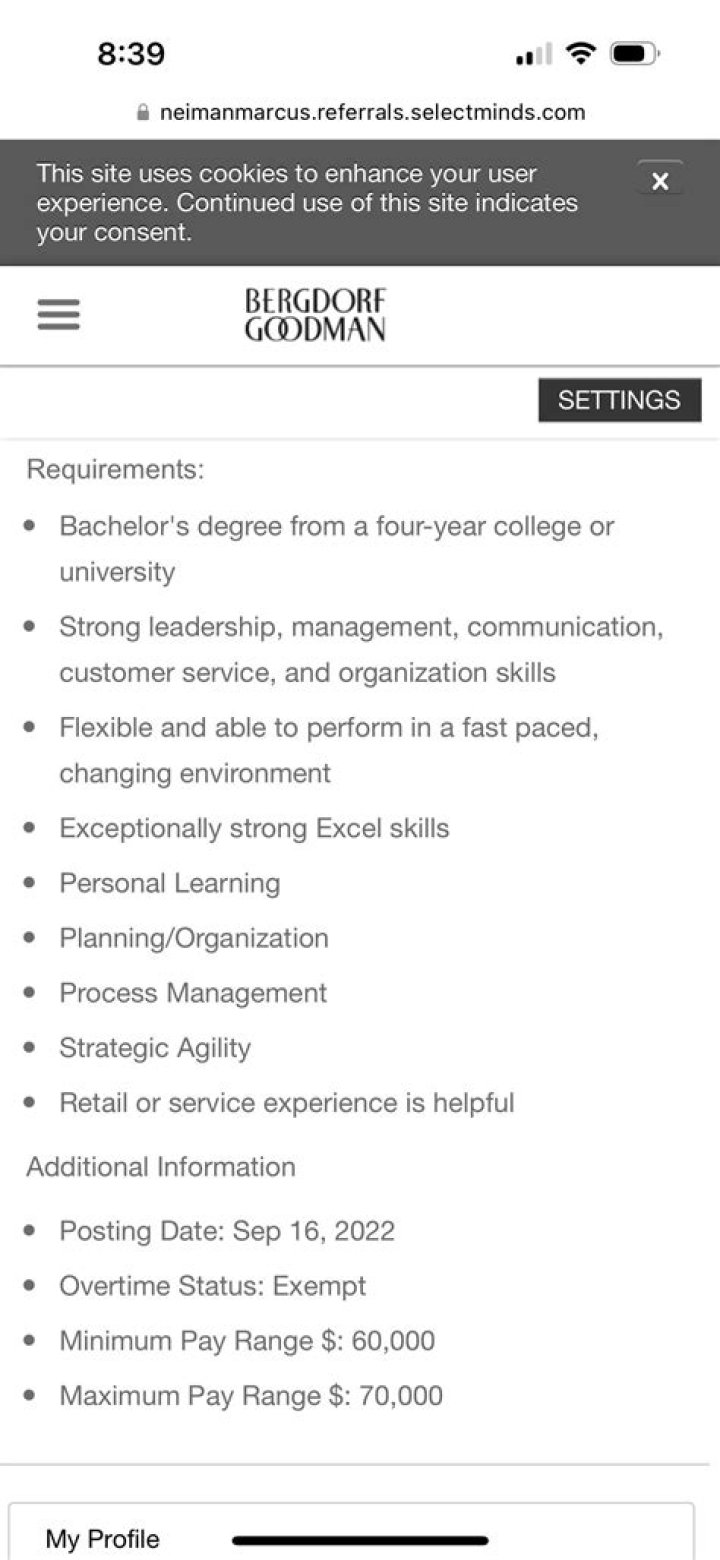This screenshot has width=720, height=1560.
Task: Tap the Strategic Agility bullet item
Action: (155, 1048)
